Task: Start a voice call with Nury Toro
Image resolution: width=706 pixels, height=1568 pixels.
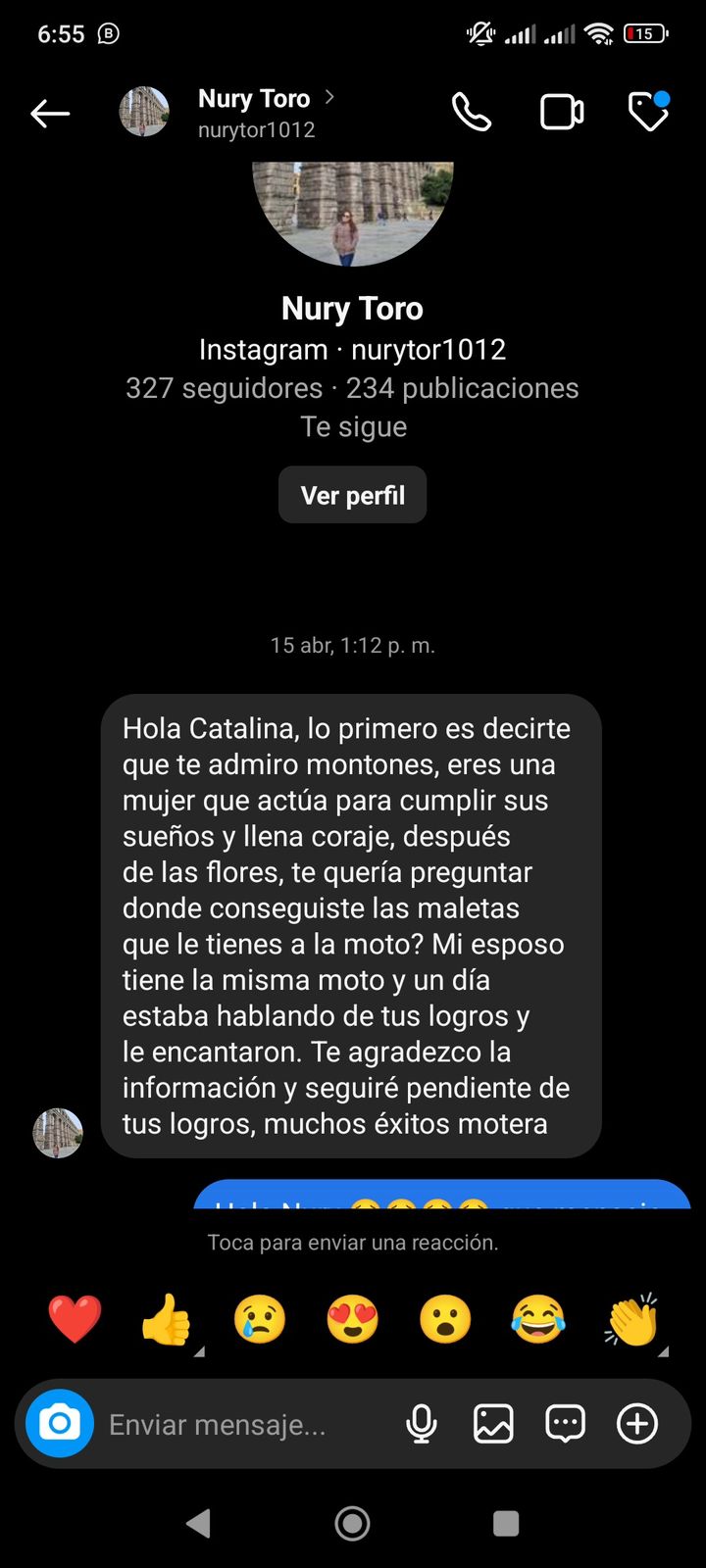Action: pos(472,112)
